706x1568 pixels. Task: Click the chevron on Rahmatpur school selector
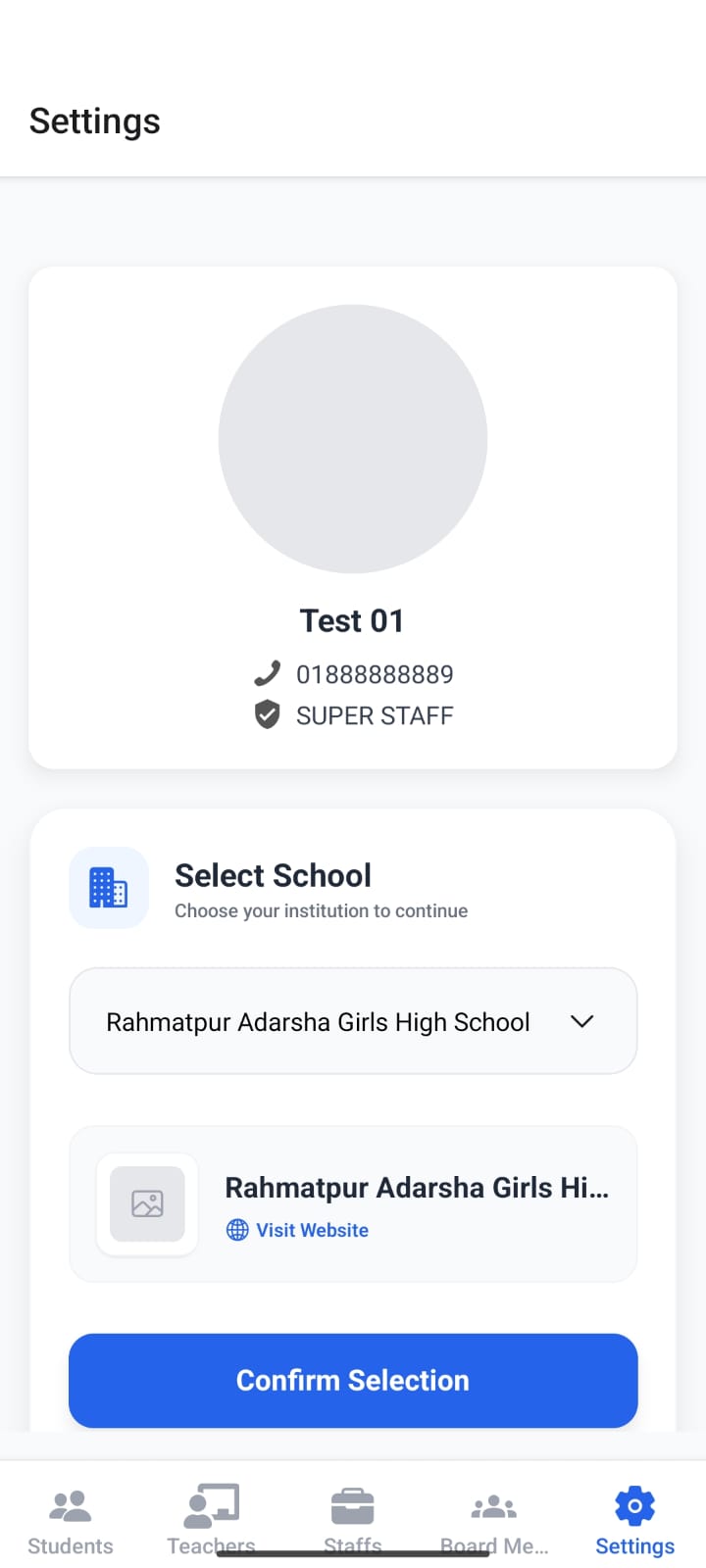pyautogui.click(x=581, y=1020)
